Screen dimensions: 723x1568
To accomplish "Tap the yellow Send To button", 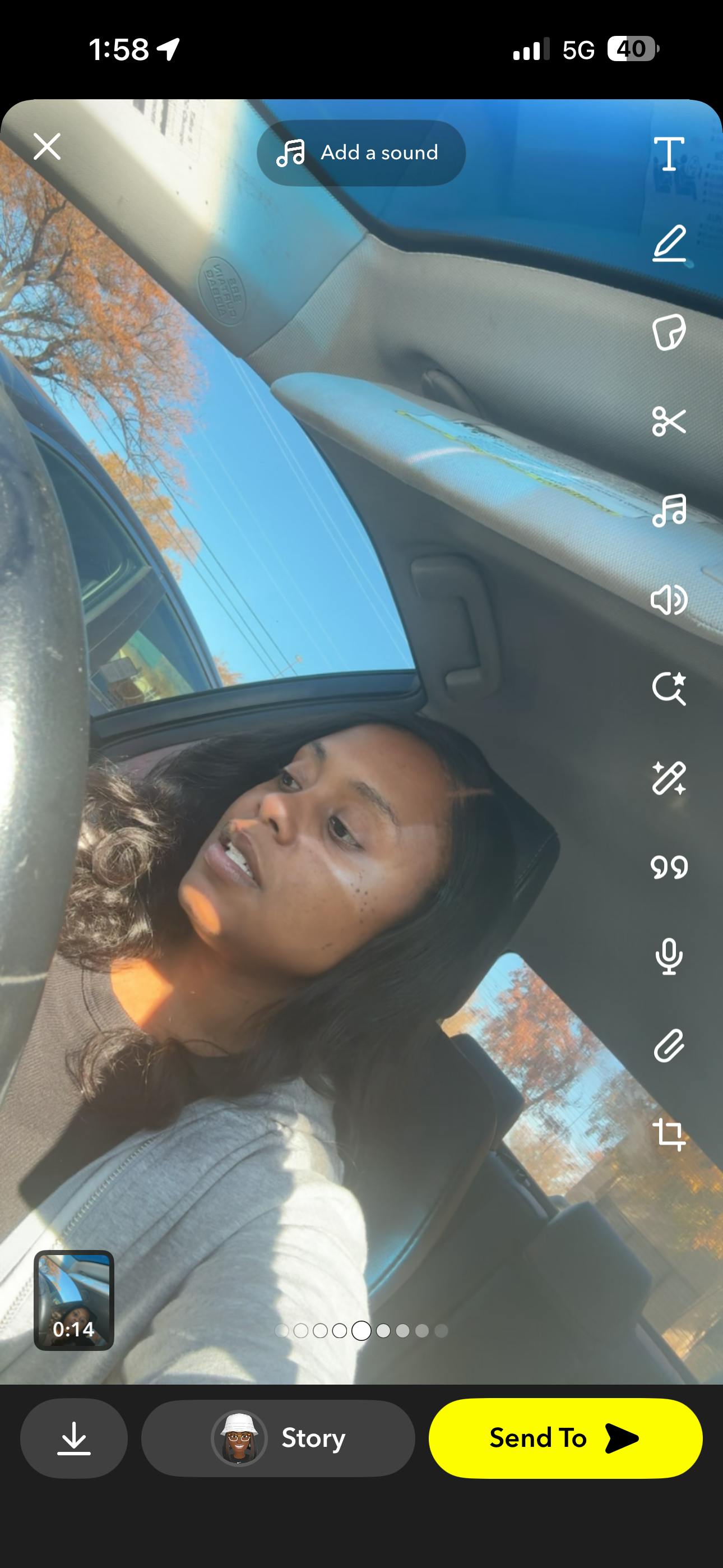I will coord(566,1438).
